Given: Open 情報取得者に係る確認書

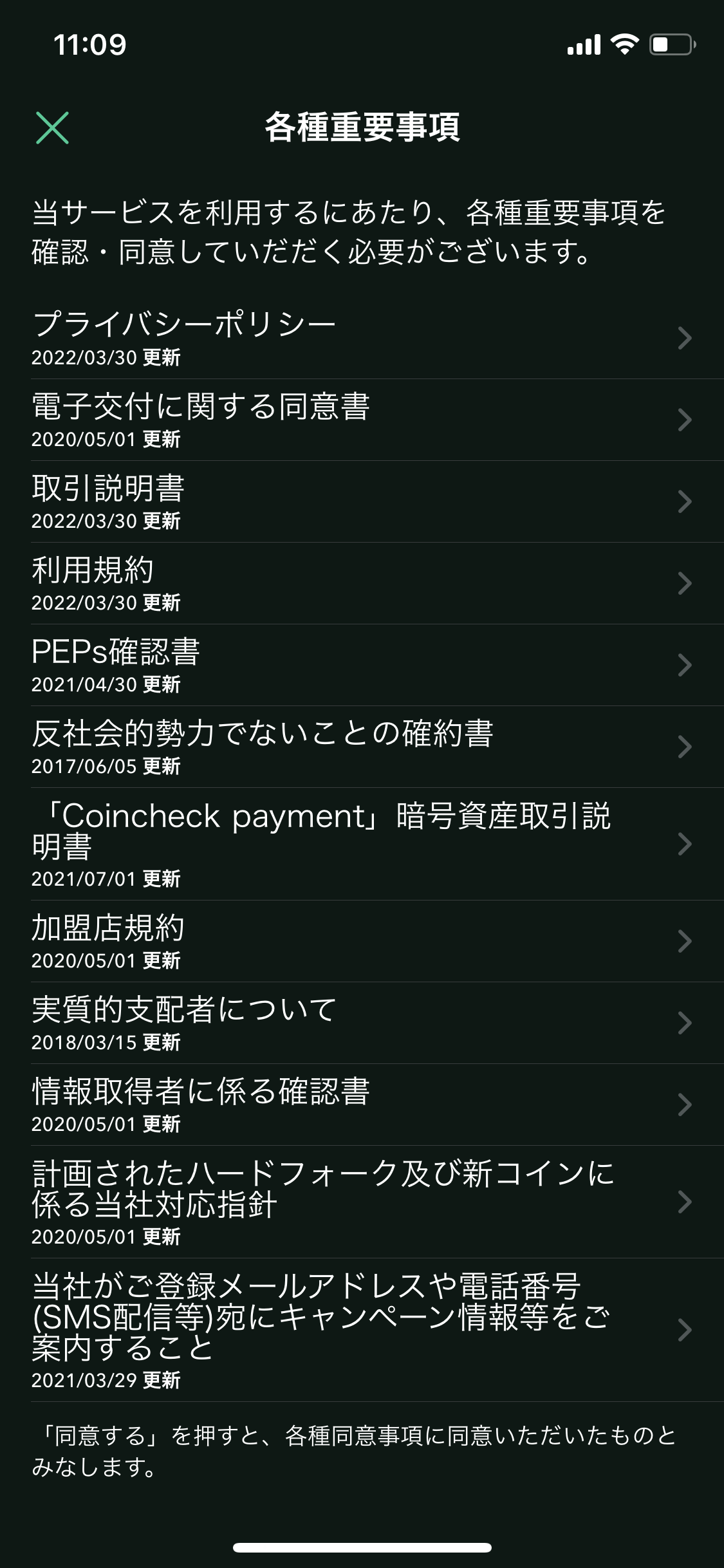Looking at the screenshot, I should (362, 1105).
